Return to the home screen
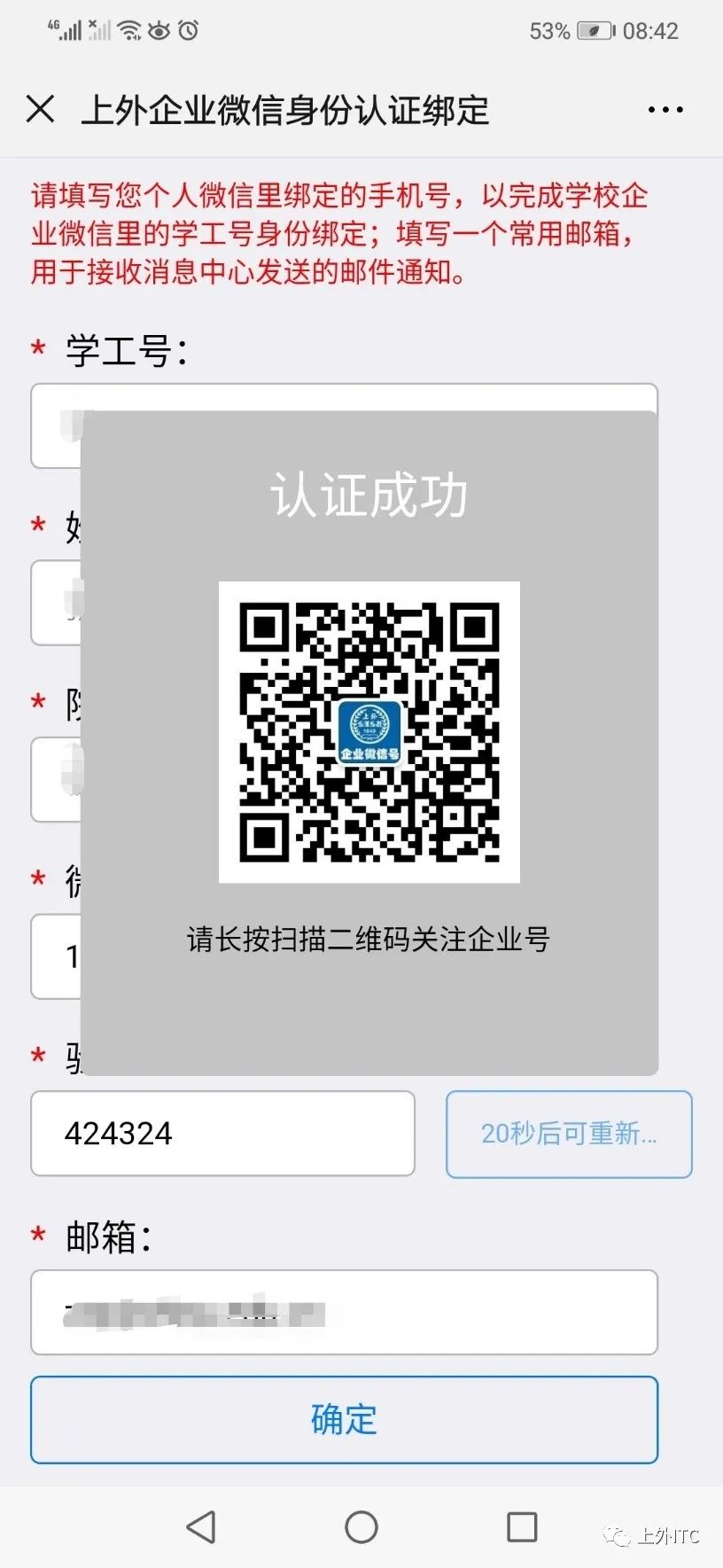Screen dimensions: 723x1568 click(x=361, y=1527)
